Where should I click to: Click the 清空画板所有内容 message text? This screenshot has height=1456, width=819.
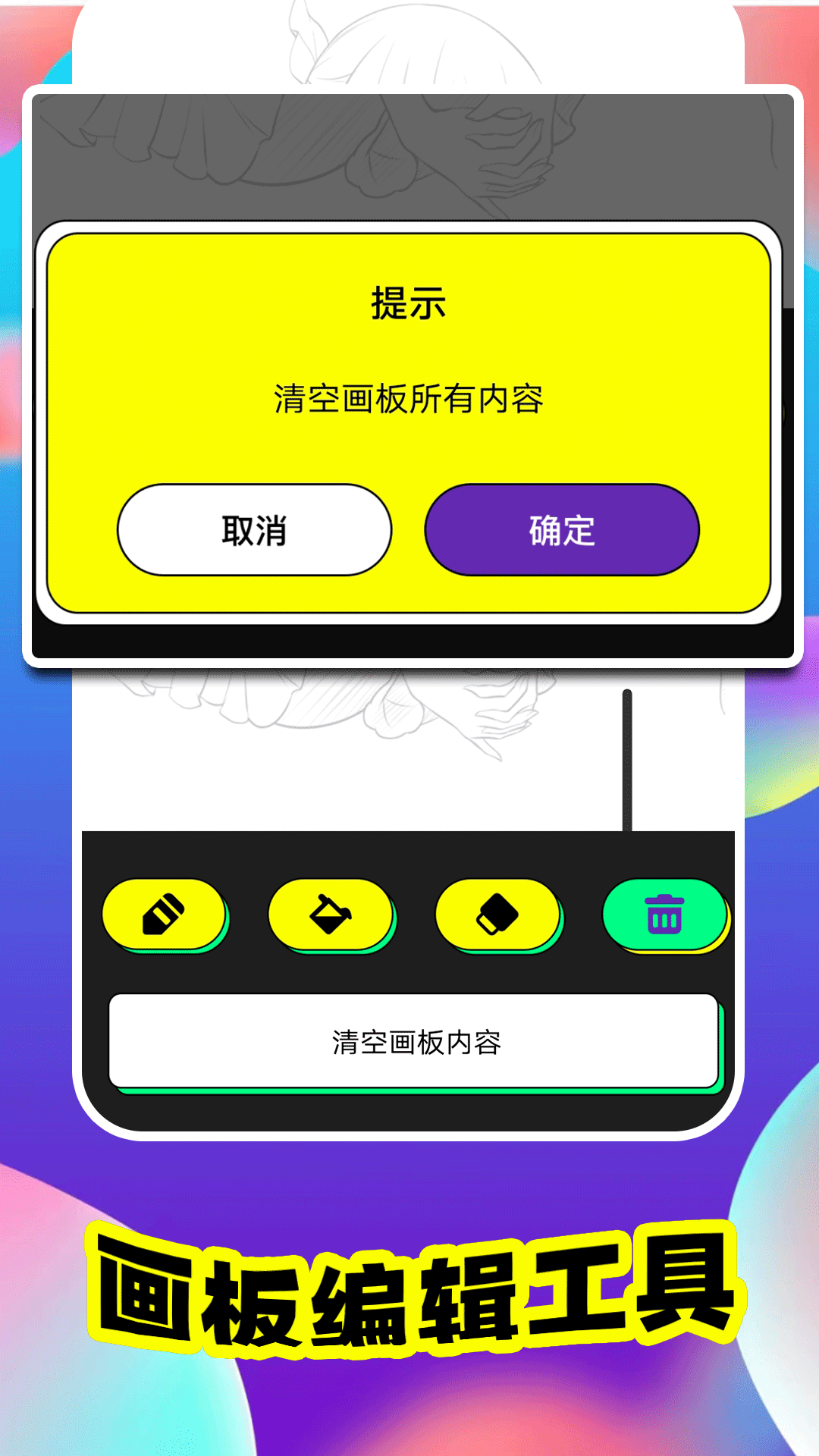tap(409, 397)
